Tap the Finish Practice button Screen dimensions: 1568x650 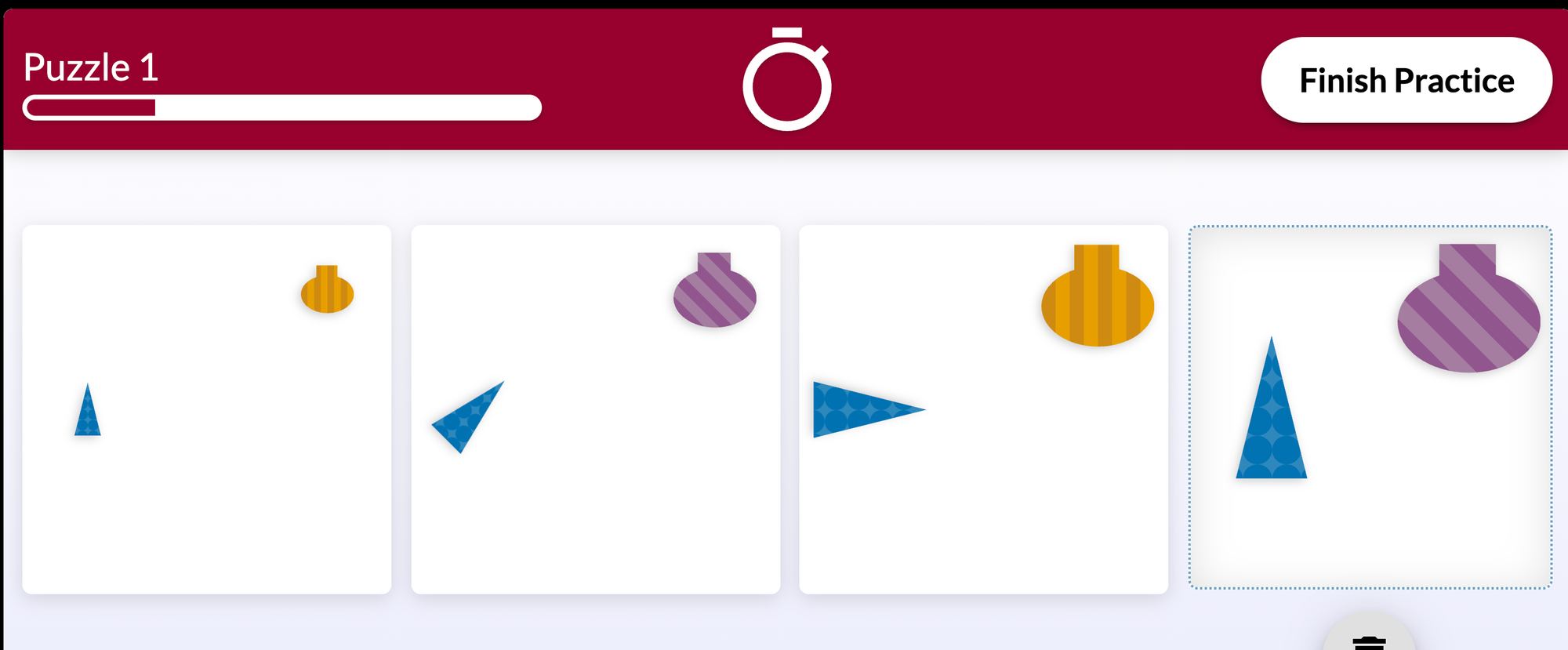[1406, 80]
